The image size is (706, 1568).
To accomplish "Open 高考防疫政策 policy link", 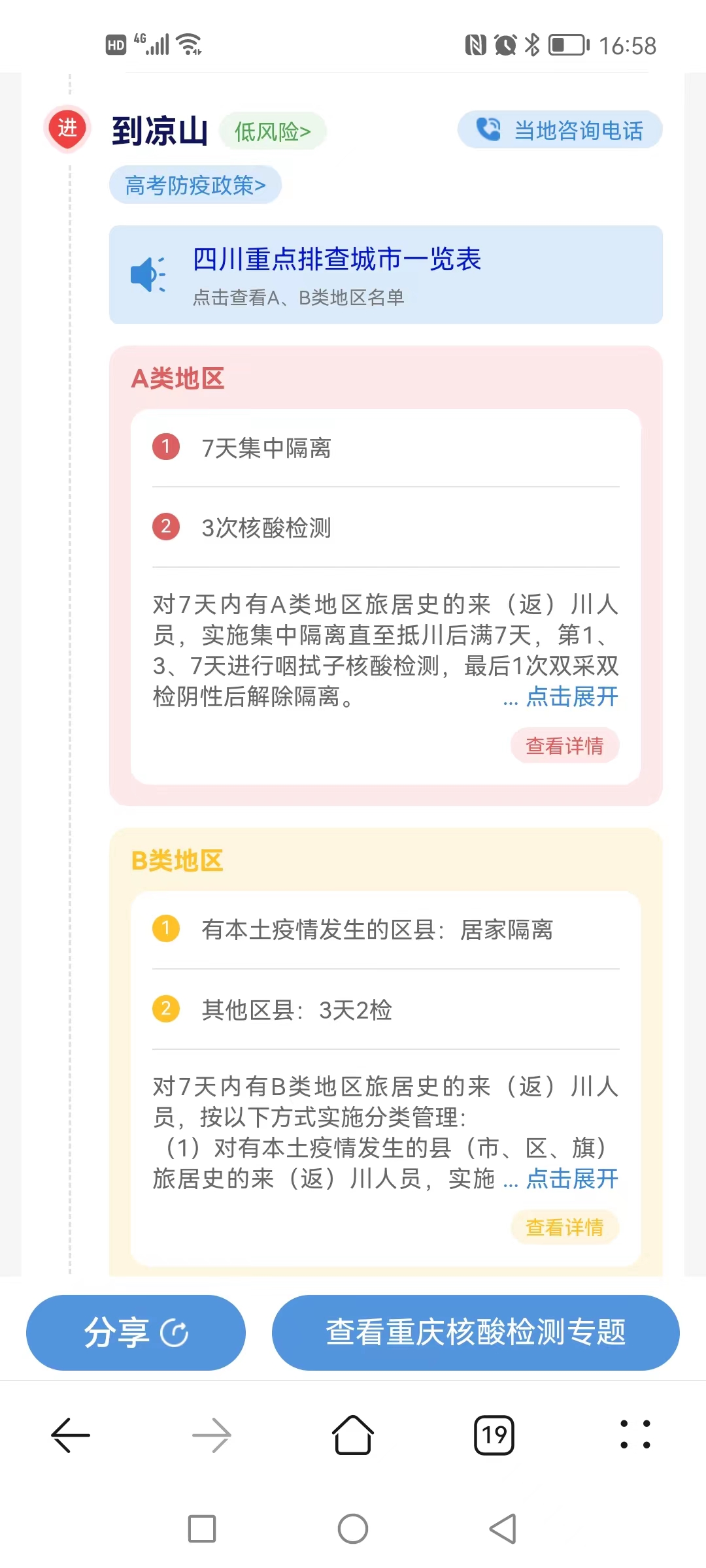I will click(x=195, y=185).
